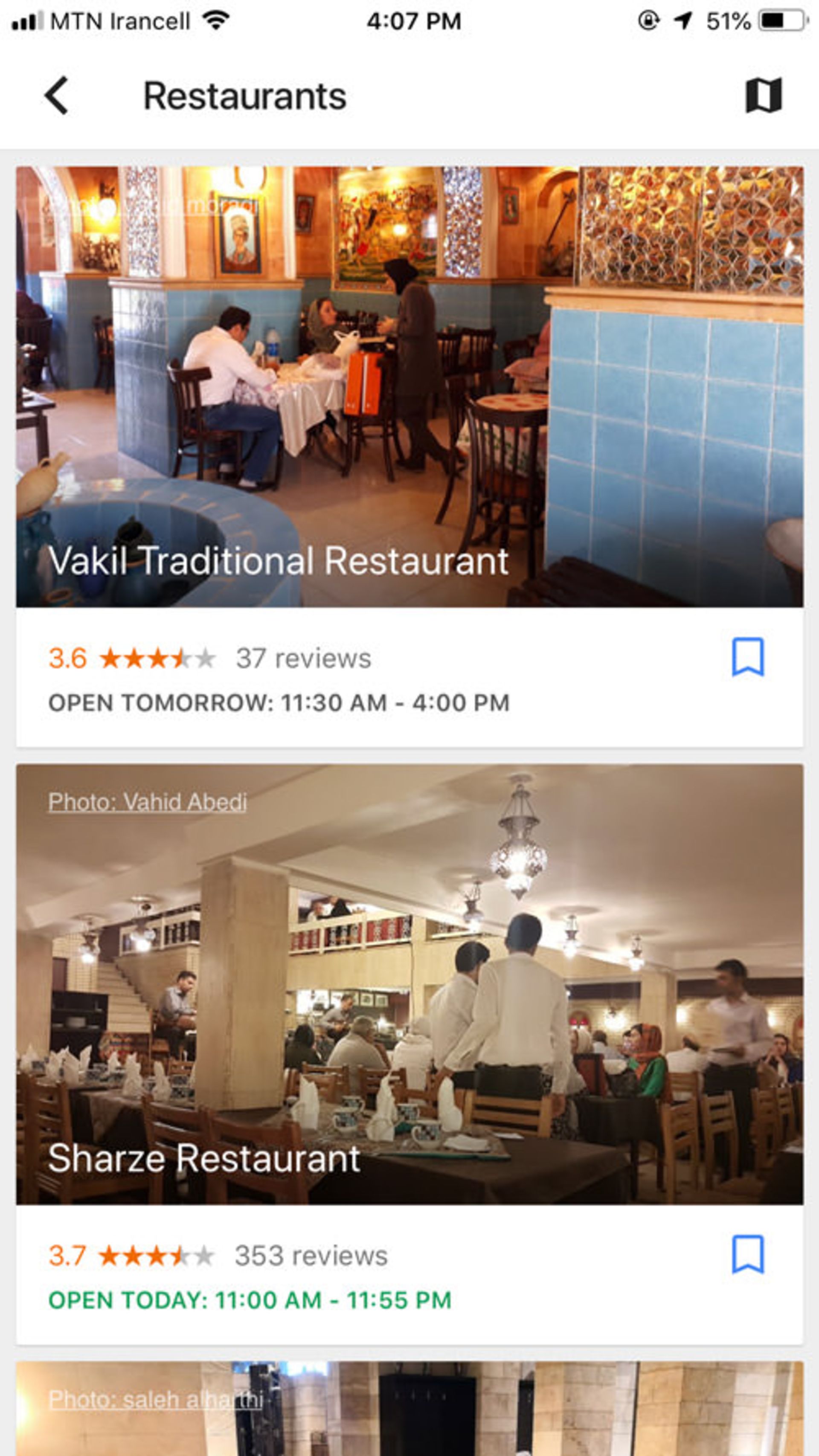This screenshot has width=819, height=1456.
Task: Open the Sharze Restaurant card
Action: [x=409, y=983]
